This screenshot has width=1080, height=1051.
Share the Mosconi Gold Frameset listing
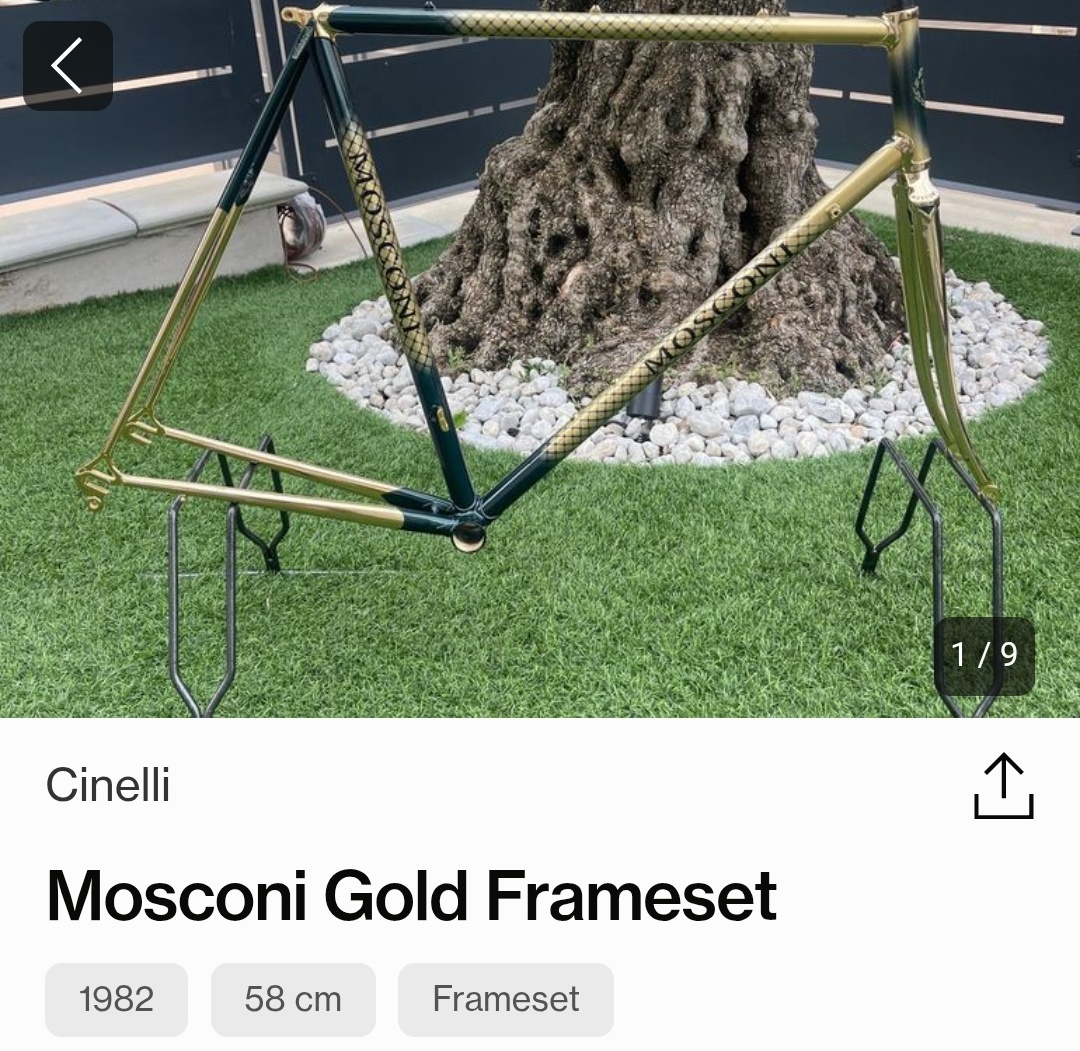(1003, 787)
